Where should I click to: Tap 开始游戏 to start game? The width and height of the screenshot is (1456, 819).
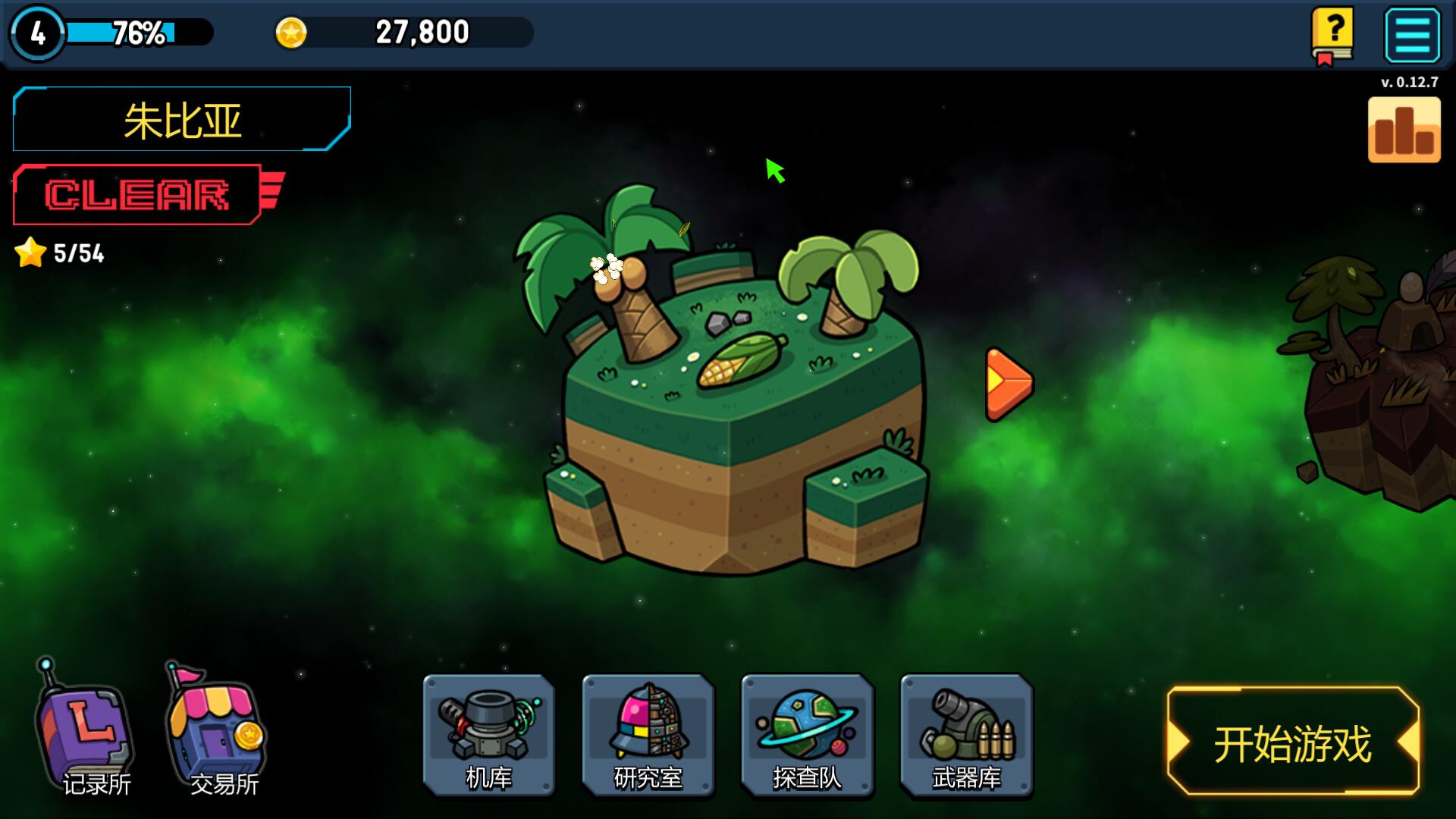point(1293,742)
